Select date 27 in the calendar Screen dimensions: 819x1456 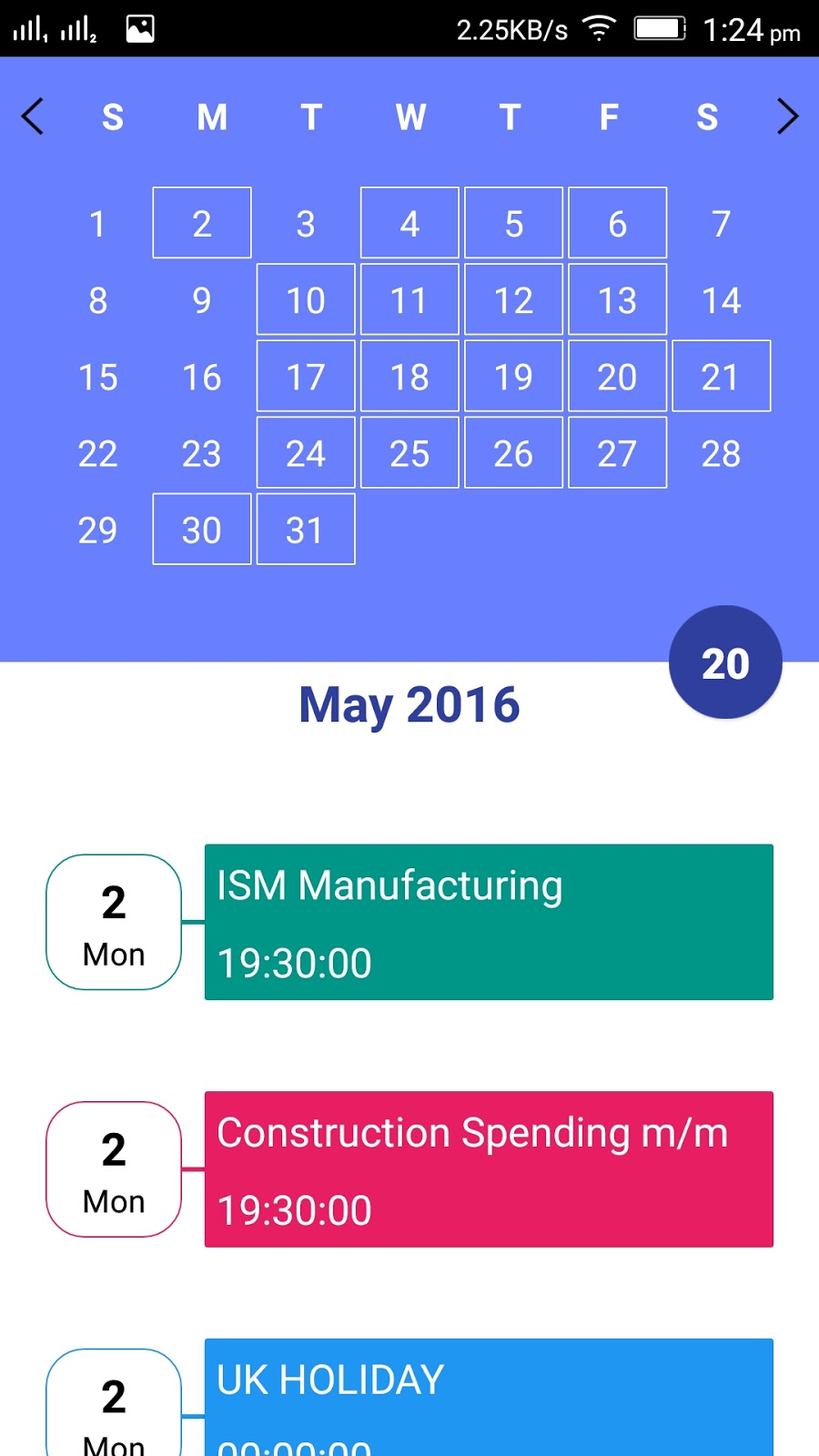click(x=617, y=452)
